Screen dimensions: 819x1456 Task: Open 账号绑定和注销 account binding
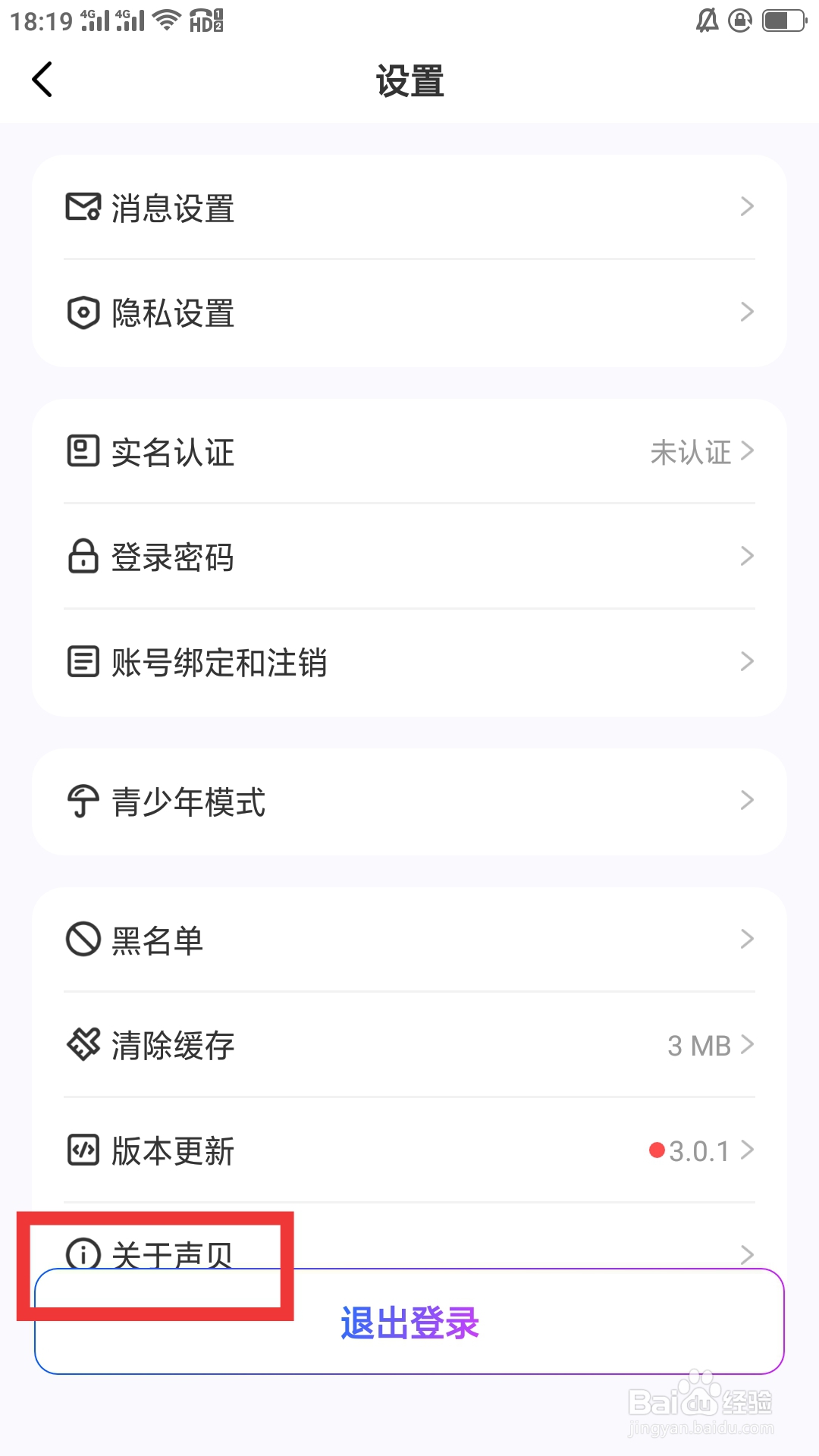pos(409,662)
